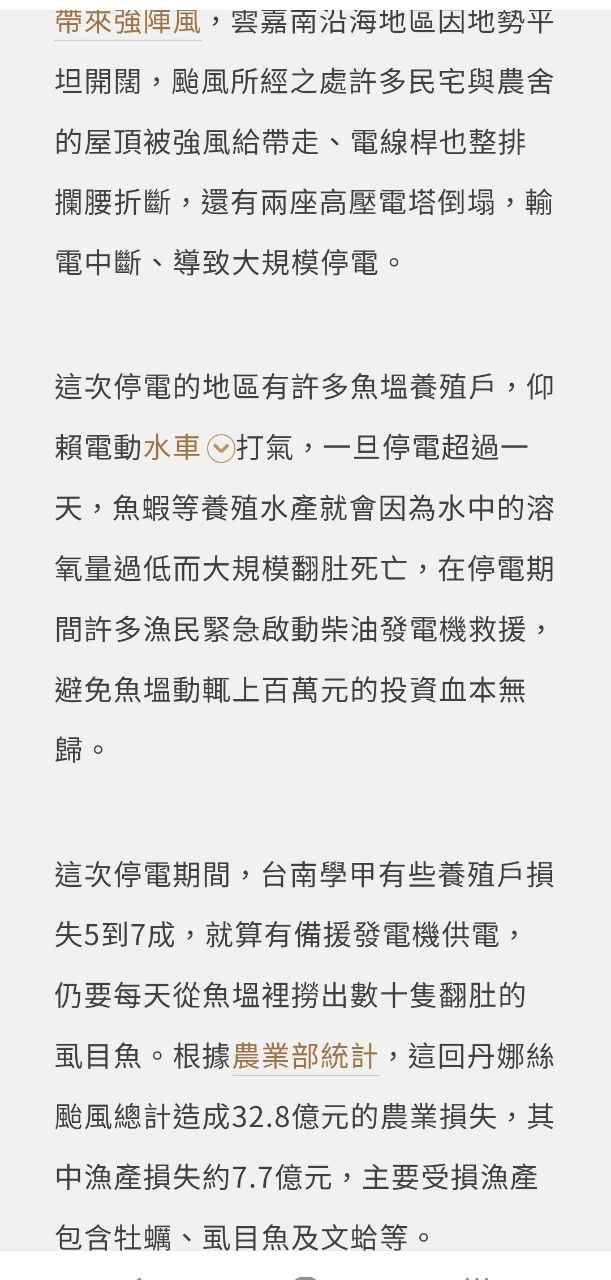The height and width of the screenshot is (1280, 611).
Task: Open the 農業部統計 link
Action: click(x=305, y=1056)
